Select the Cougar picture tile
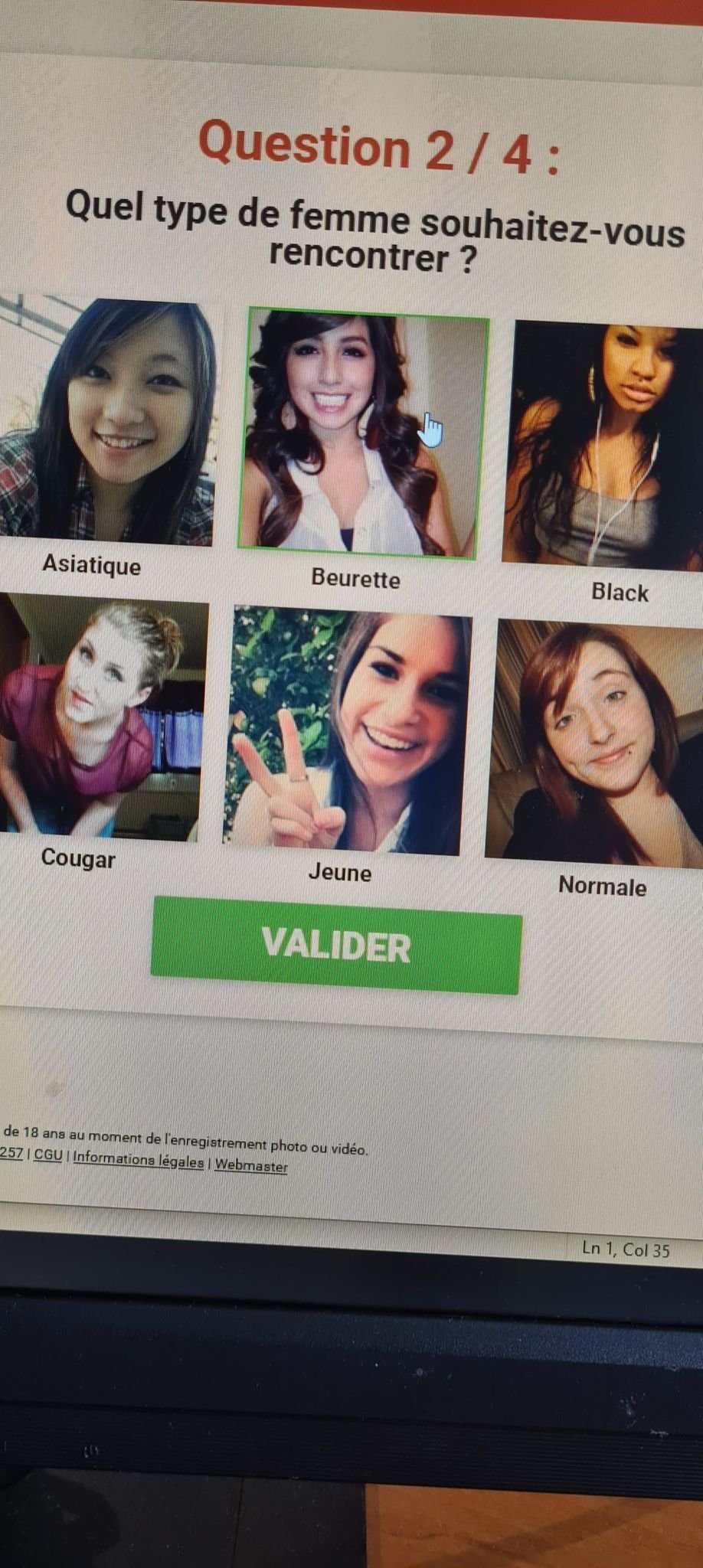 pyautogui.click(x=100, y=718)
